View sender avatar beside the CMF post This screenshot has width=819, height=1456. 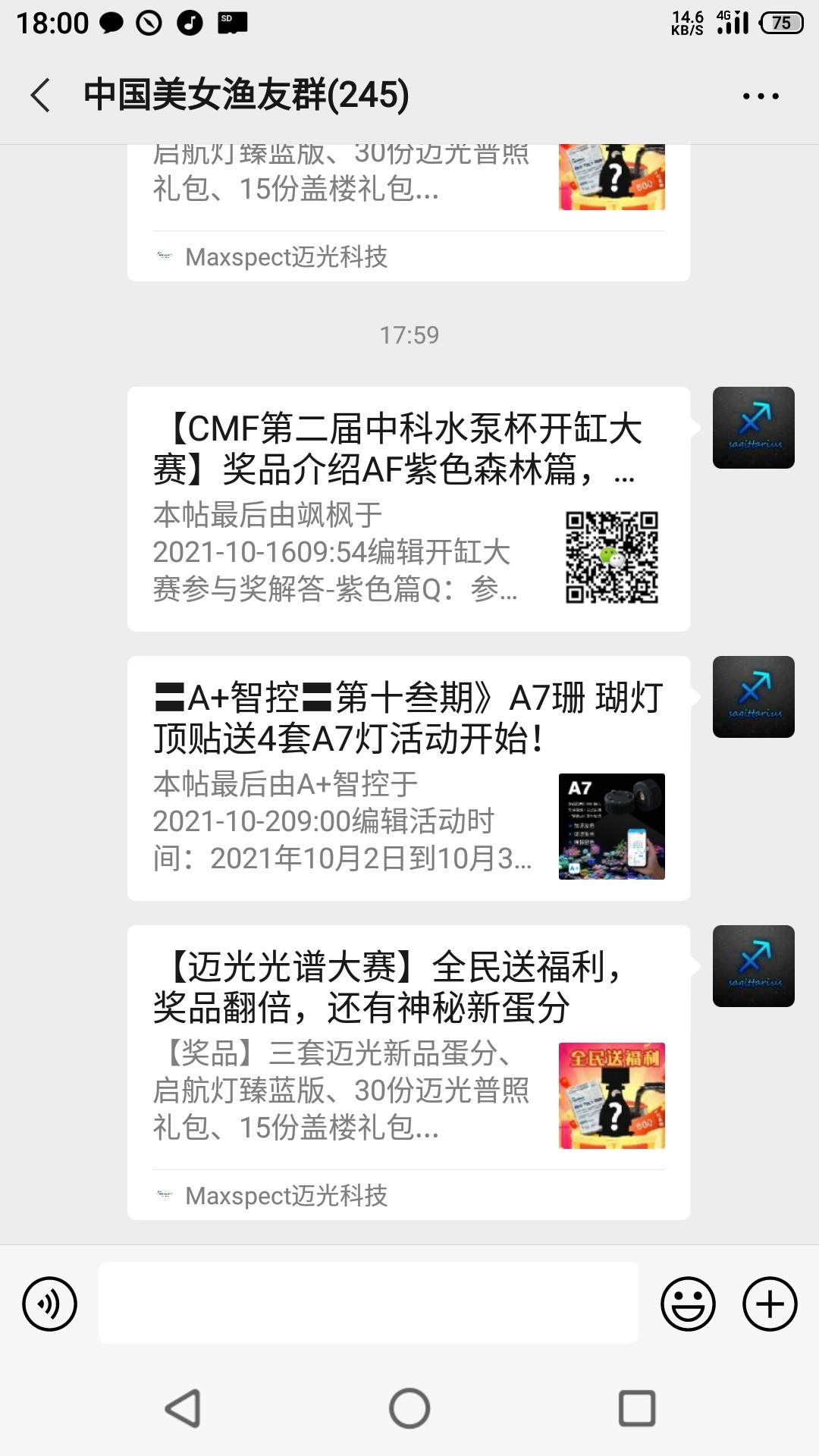point(753,428)
